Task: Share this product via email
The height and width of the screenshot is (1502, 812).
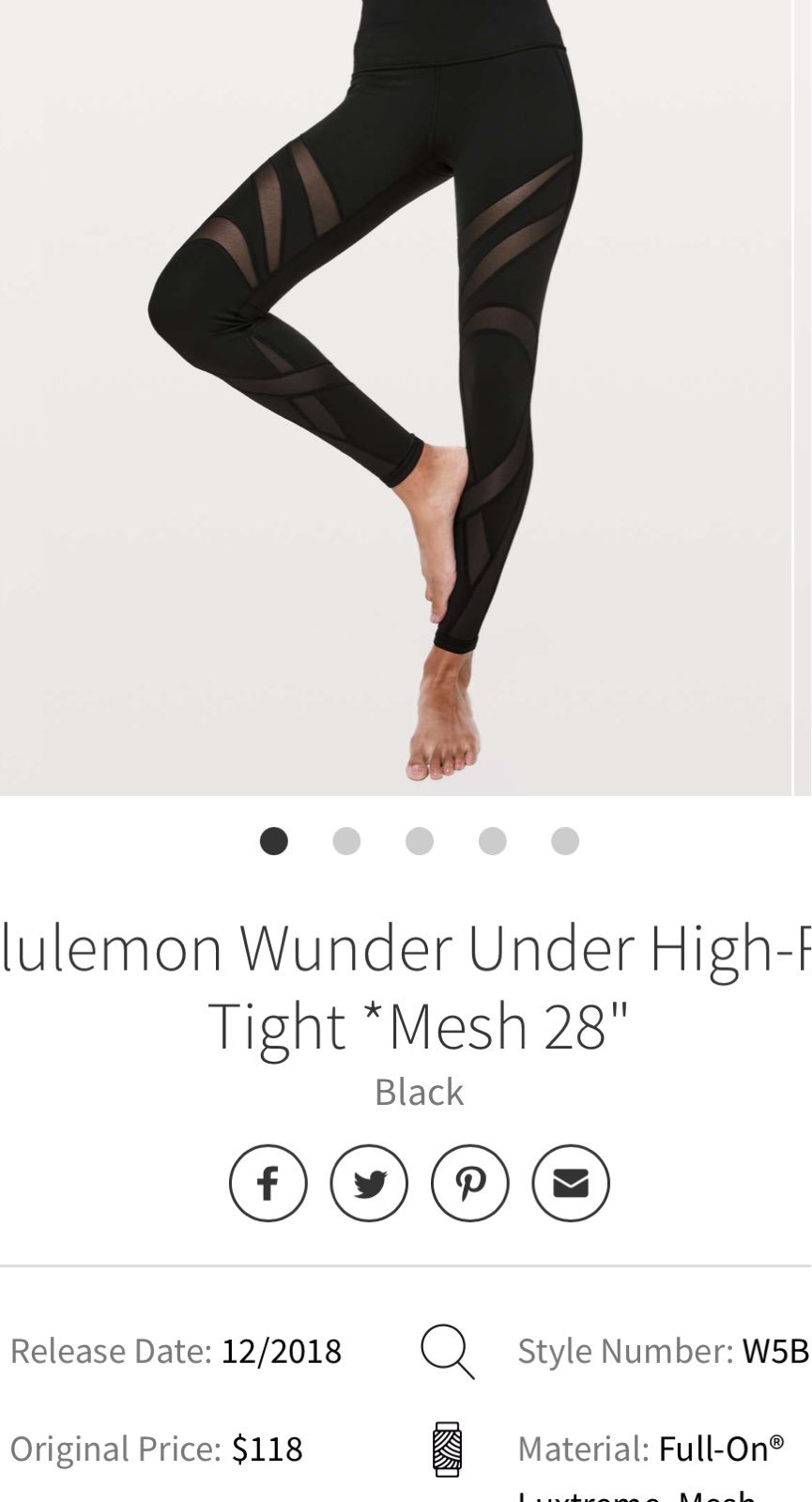Action: pyautogui.click(x=571, y=1183)
